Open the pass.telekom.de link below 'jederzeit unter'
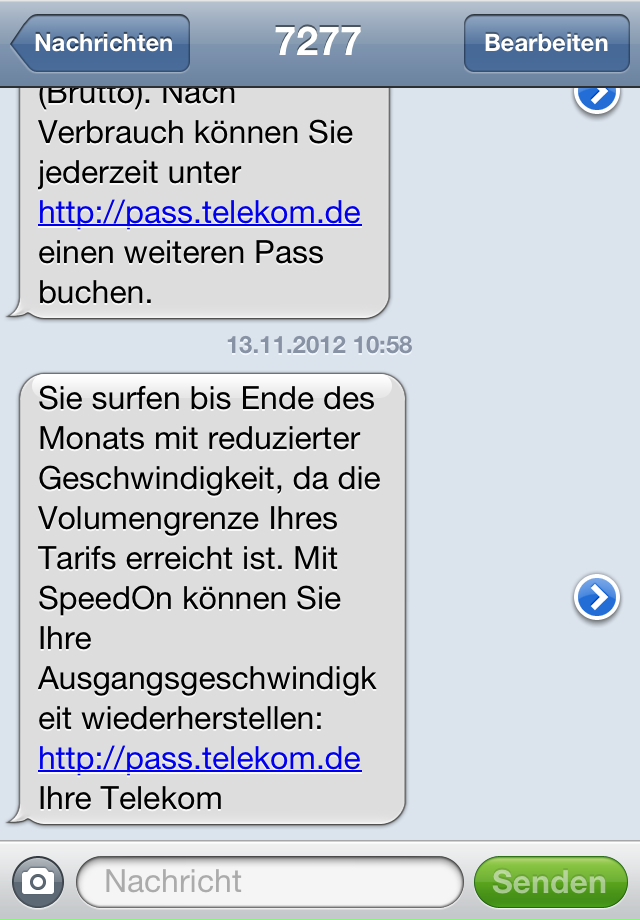Screen dimensions: 640x920 (199, 213)
